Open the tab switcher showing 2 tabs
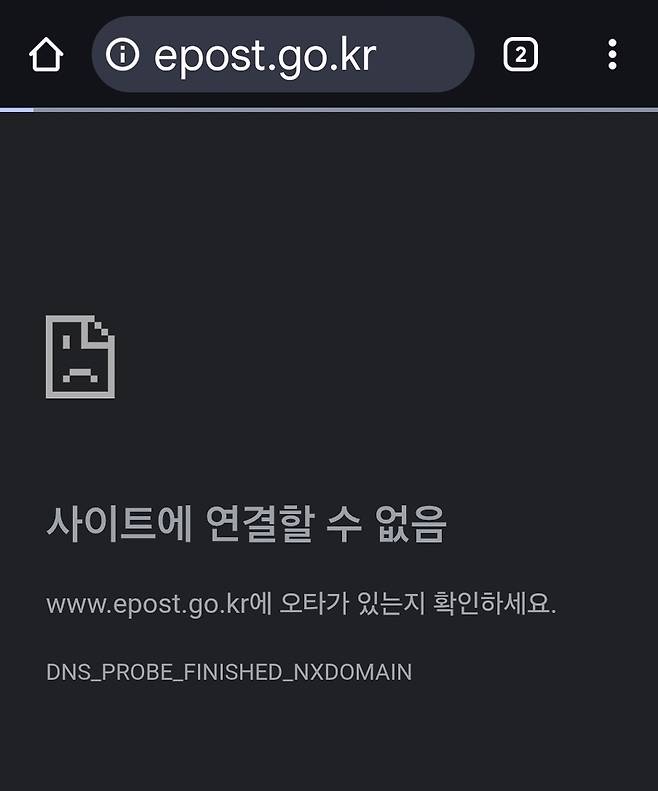Image resolution: width=658 pixels, height=791 pixels. tap(520, 55)
